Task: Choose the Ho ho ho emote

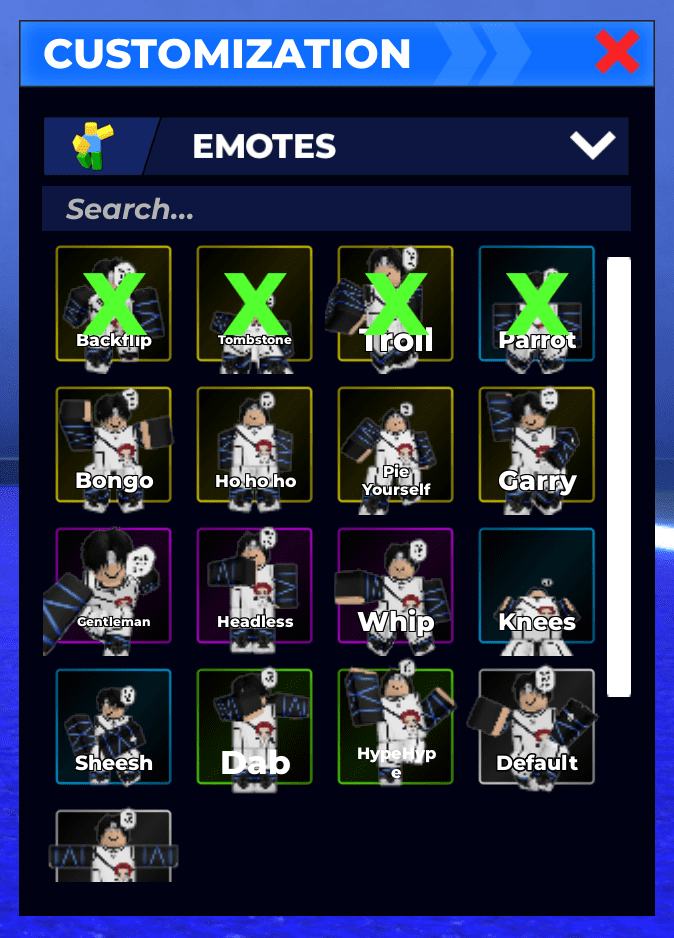Action: tap(255, 445)
